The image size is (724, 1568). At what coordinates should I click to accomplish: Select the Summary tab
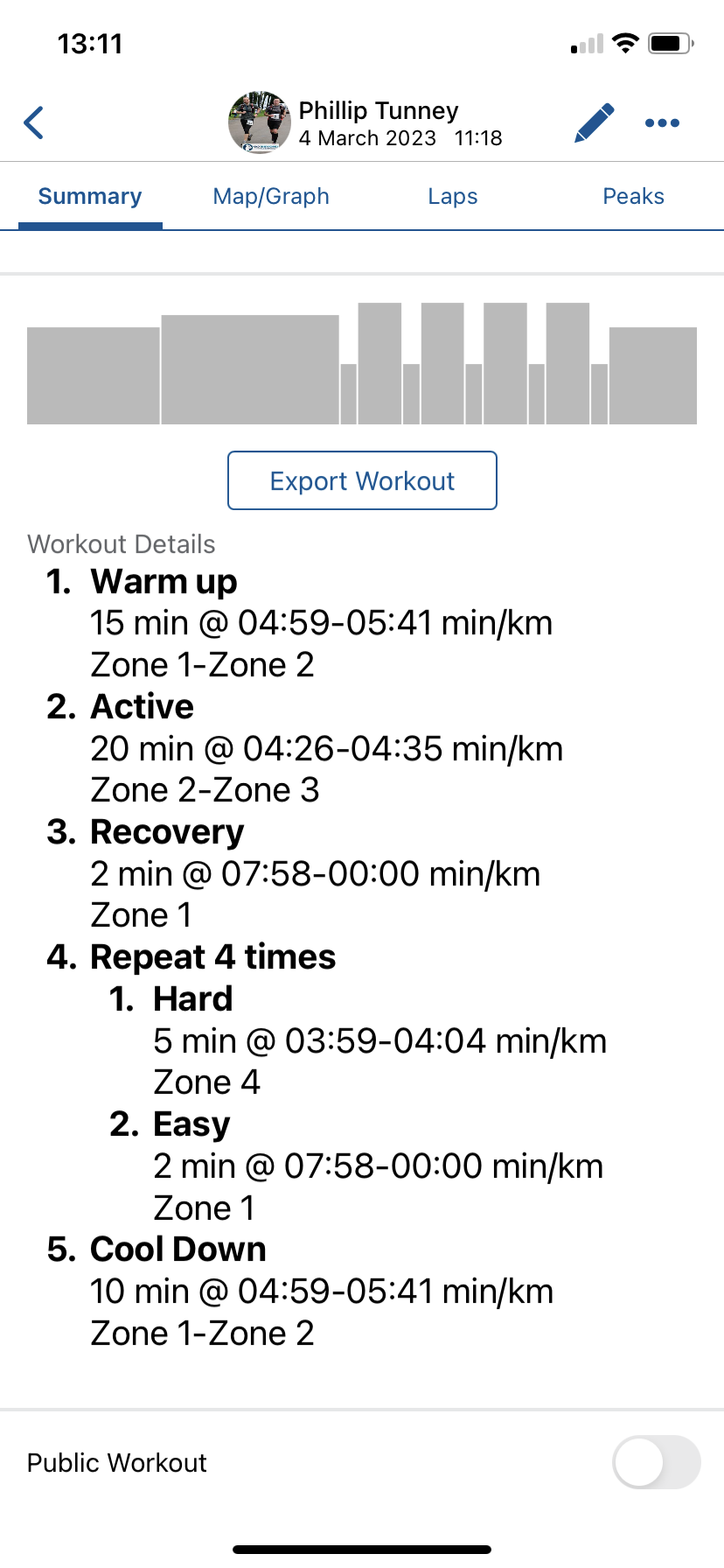pyautogui.click(x=90, y=196)
